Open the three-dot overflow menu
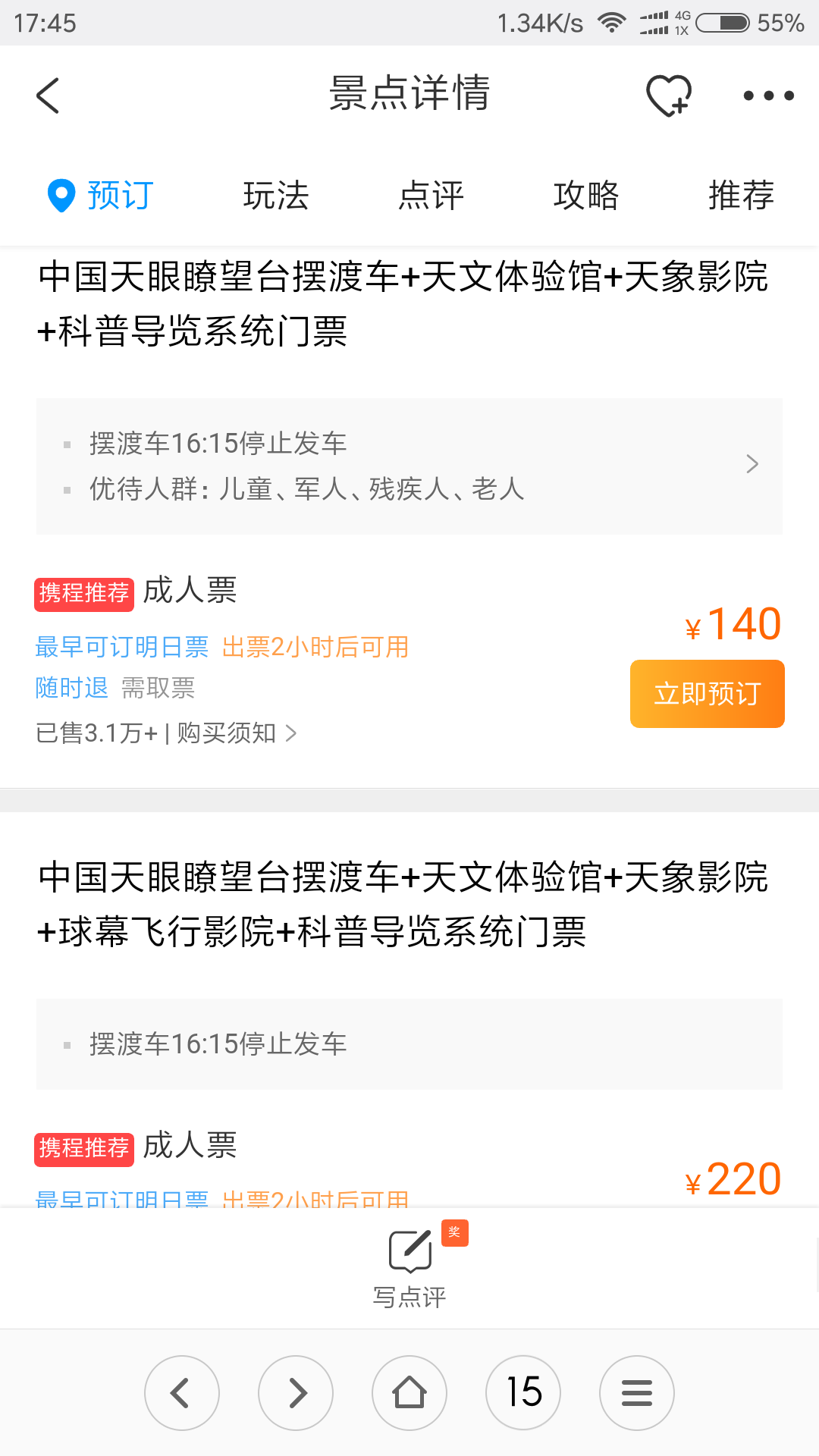The height and width of the screenshot is (1456, 819). tap(768, 96)
